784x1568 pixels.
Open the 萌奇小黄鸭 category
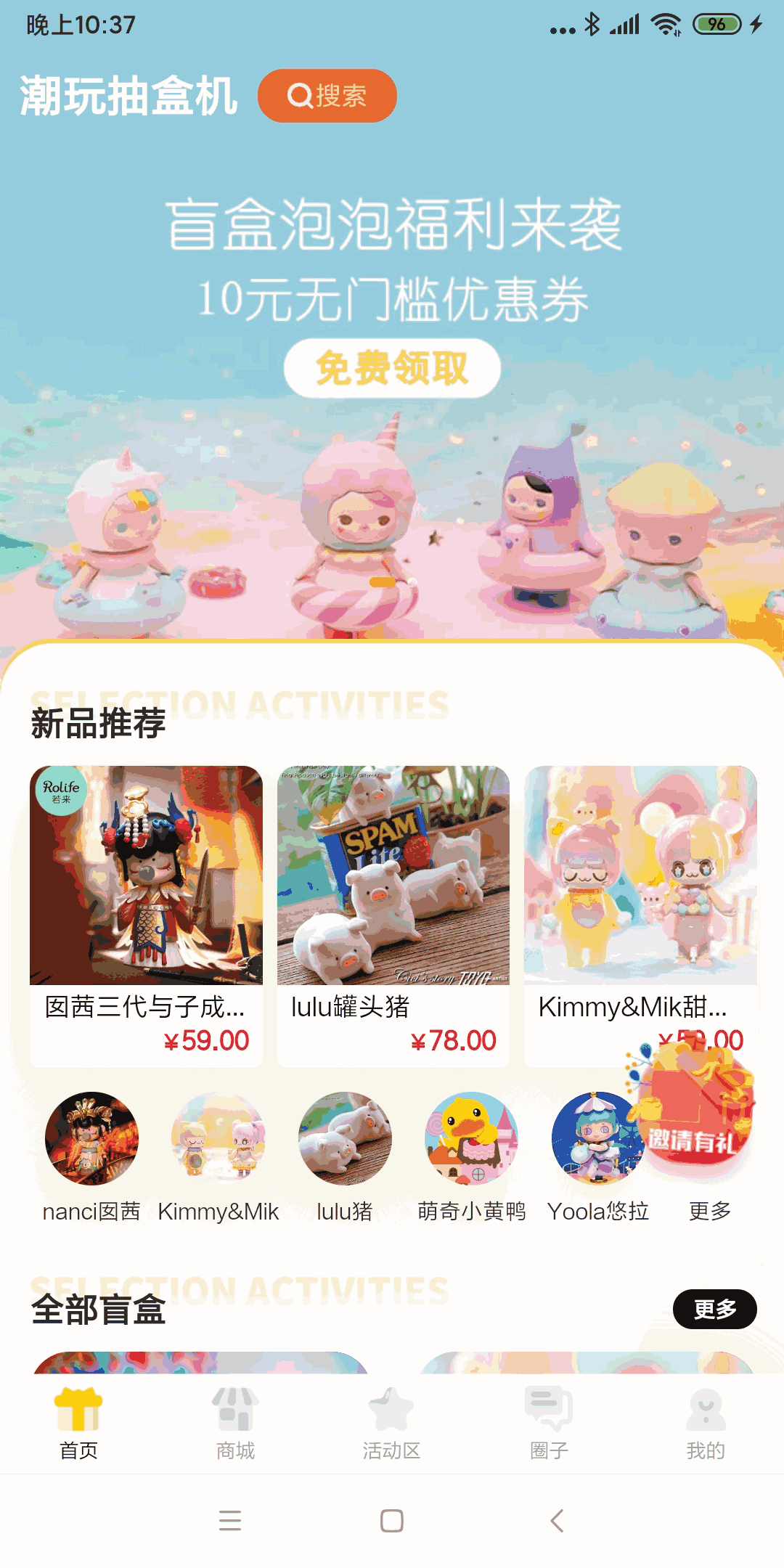(x=471, y=1138)
